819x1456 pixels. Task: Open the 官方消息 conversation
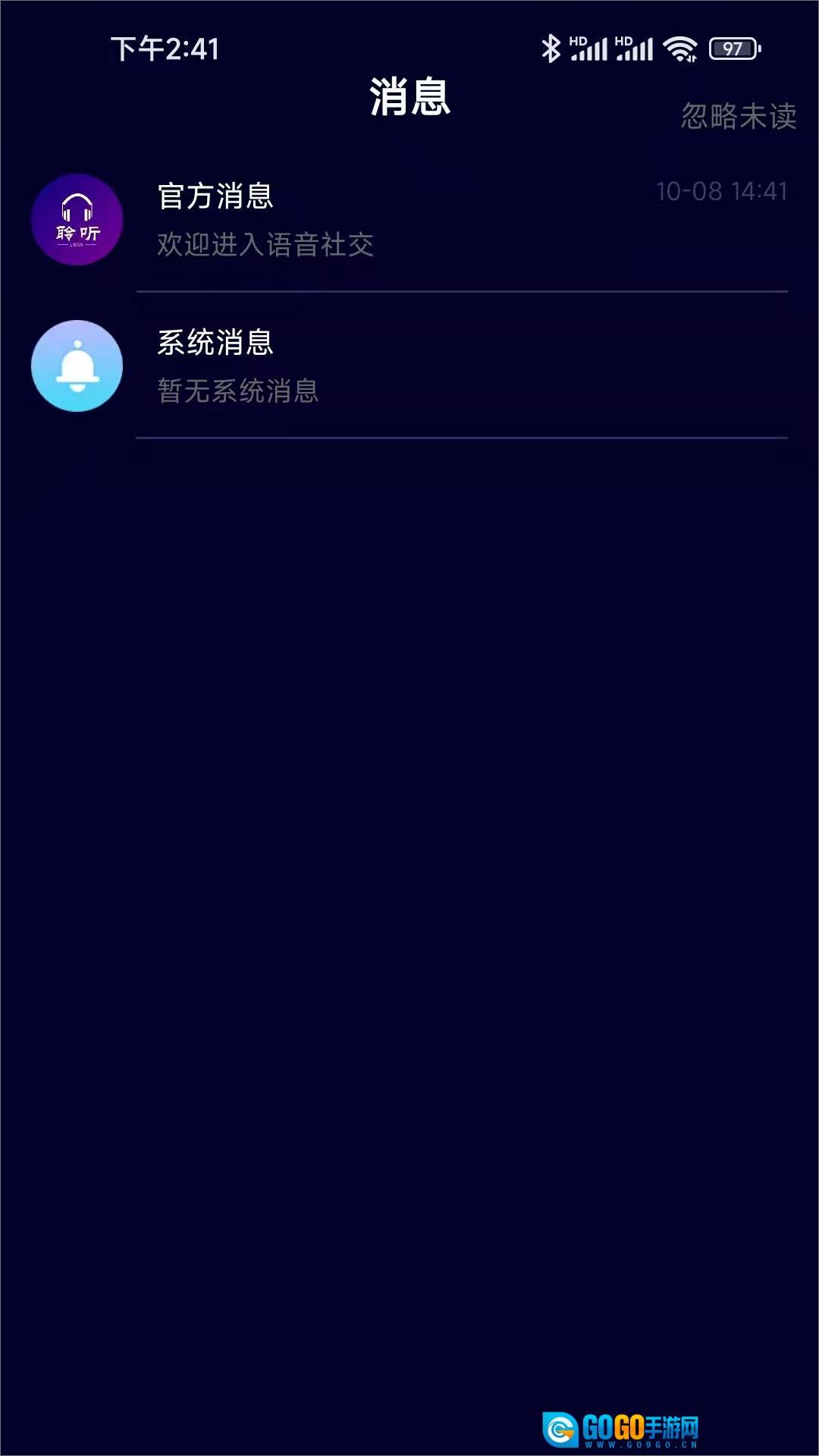pos(409,219)
